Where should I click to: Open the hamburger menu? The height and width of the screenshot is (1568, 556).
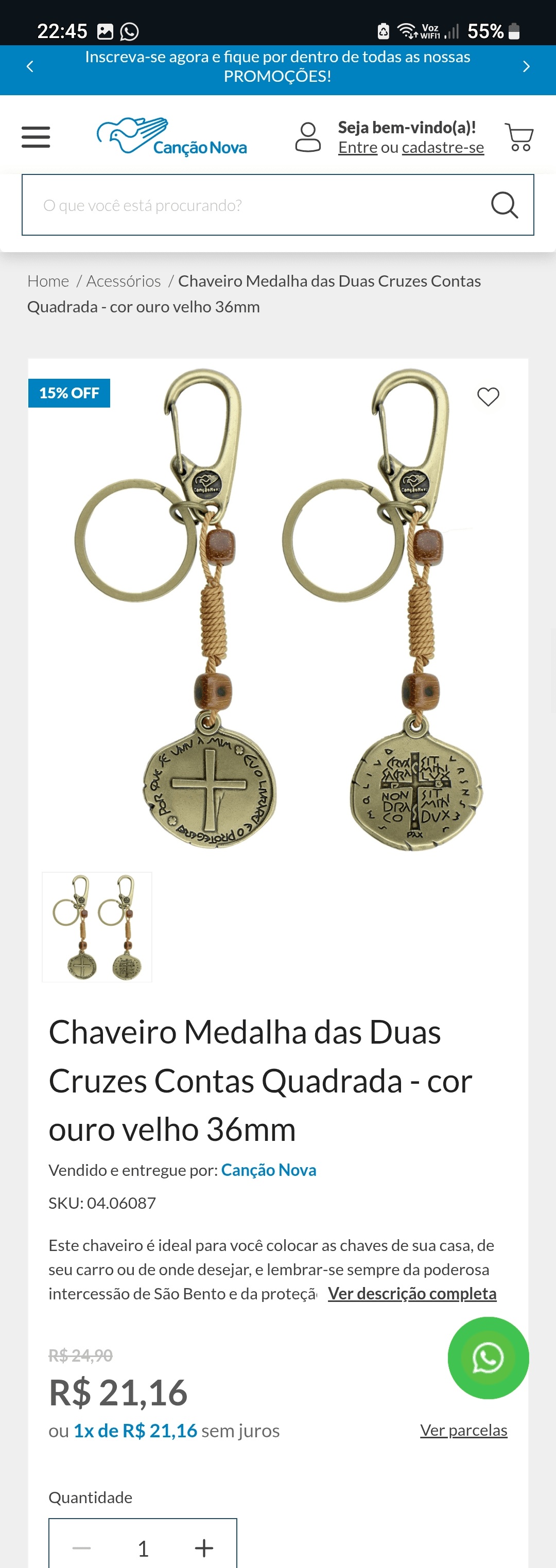pos(36,137)
